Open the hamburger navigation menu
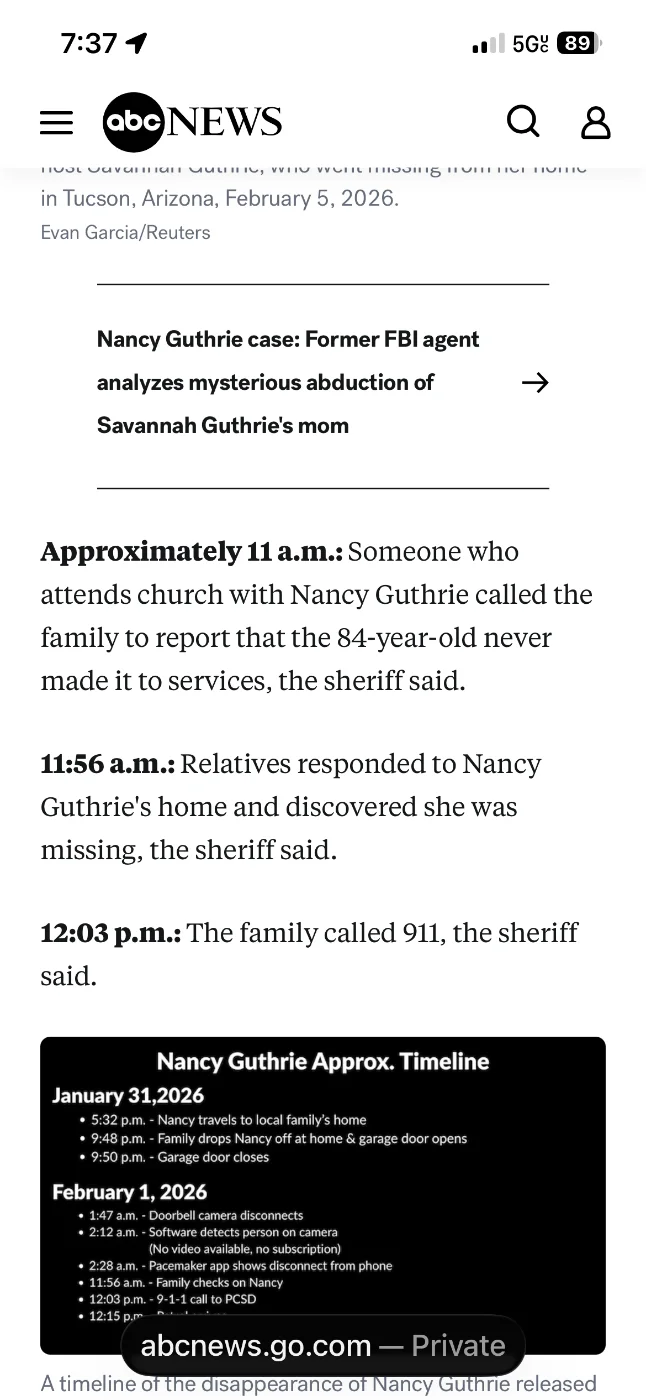The image size is (646, 1400). click(57, 122)
